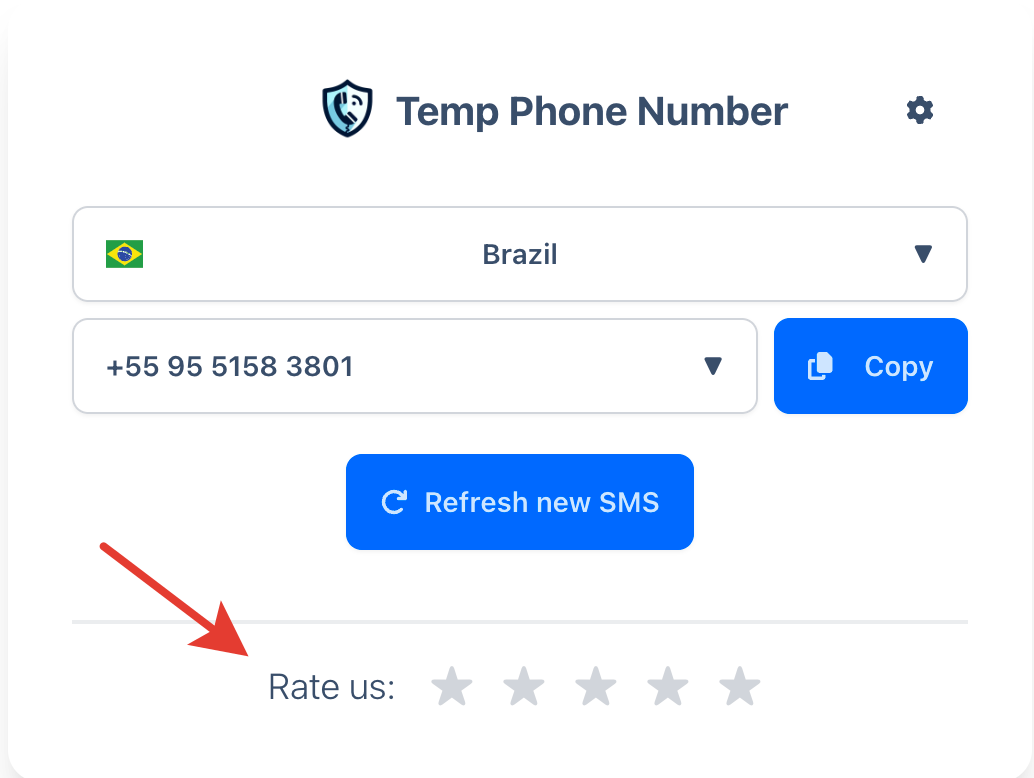Open the settings gear
1034x778 pixels.
pyautogui.click(x=919, y=110)
